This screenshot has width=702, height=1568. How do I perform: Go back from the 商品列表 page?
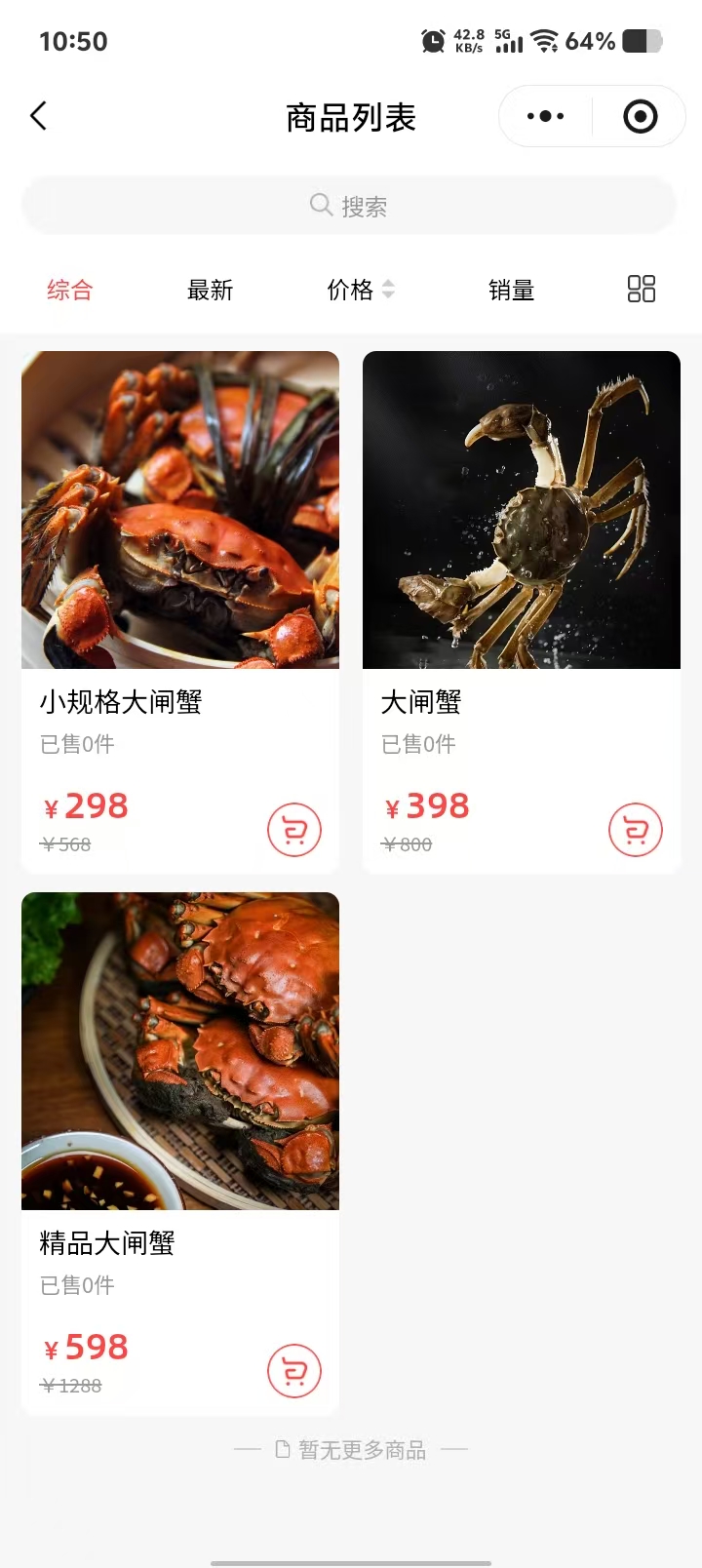pos(39,117)
